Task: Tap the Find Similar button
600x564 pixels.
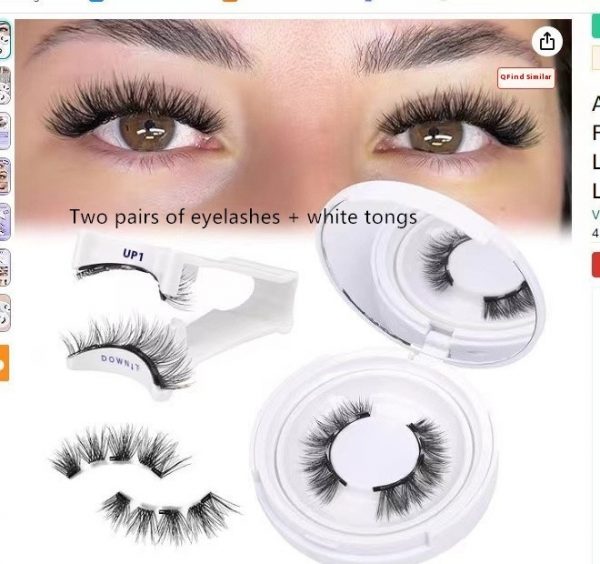Action: [x=526, y=77]
